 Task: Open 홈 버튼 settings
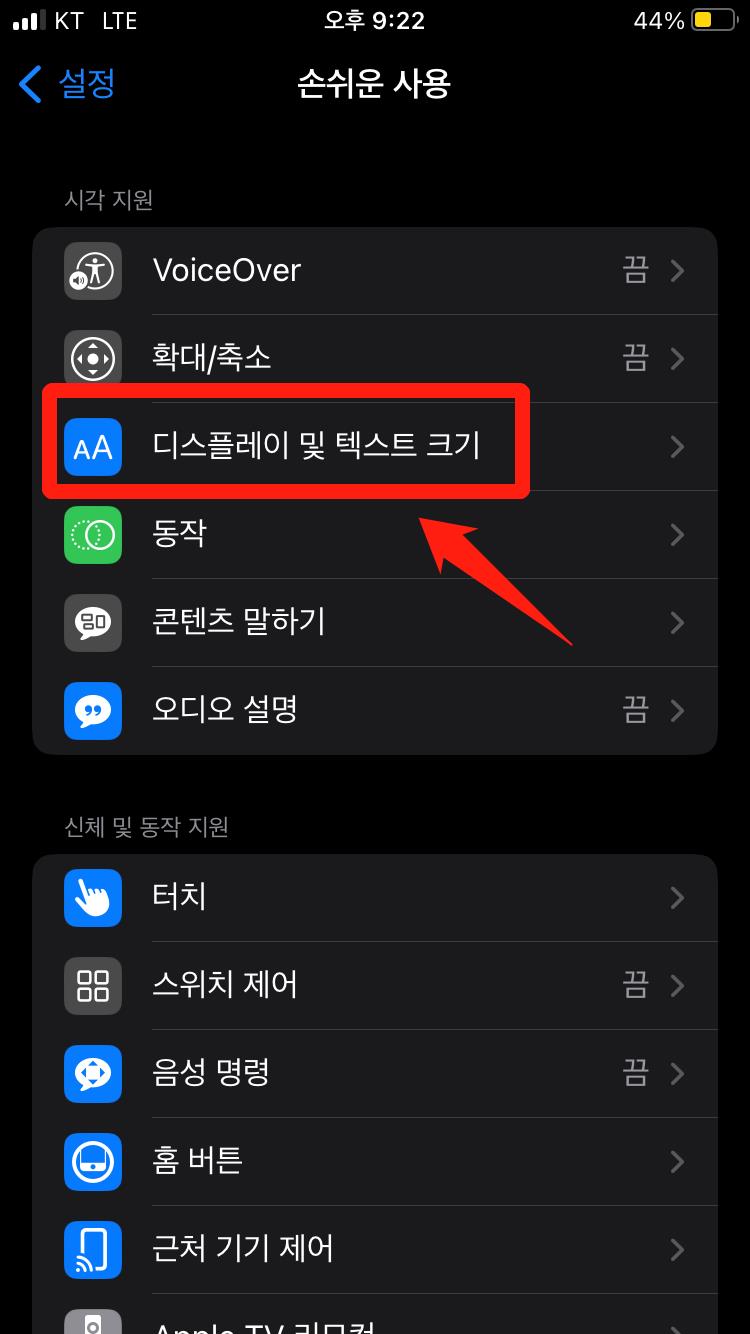[375, 1161]
